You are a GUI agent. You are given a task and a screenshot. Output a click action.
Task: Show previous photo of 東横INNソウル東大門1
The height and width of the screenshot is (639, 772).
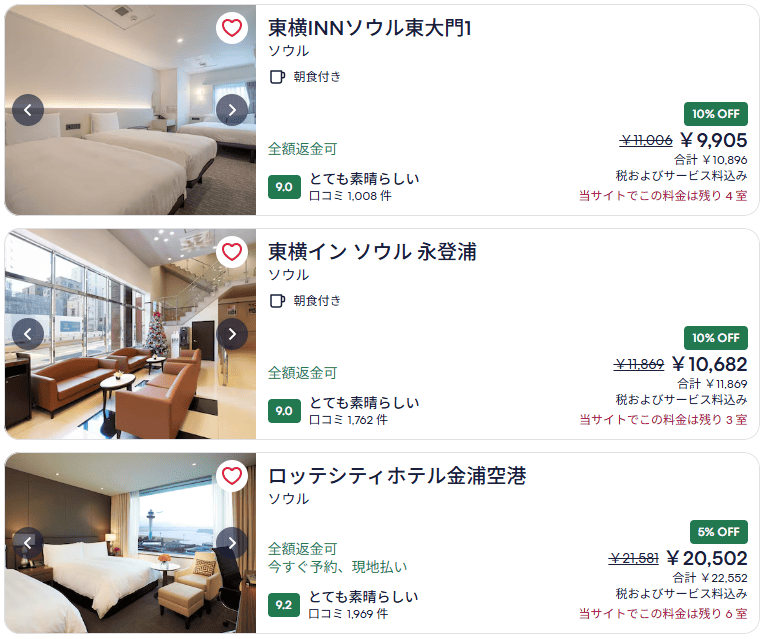(28, 110)
